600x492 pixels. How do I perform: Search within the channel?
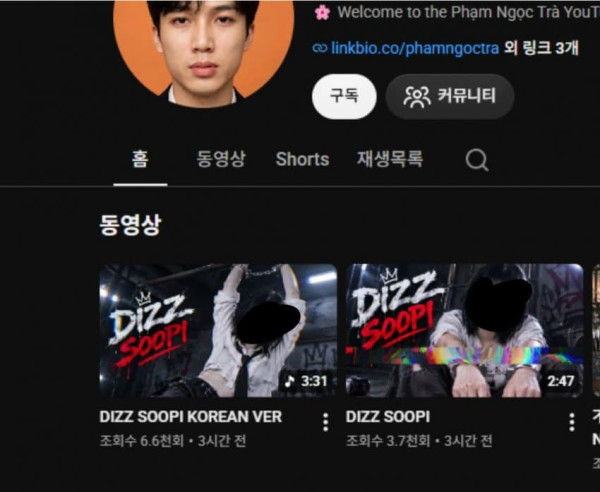(477, 160)
